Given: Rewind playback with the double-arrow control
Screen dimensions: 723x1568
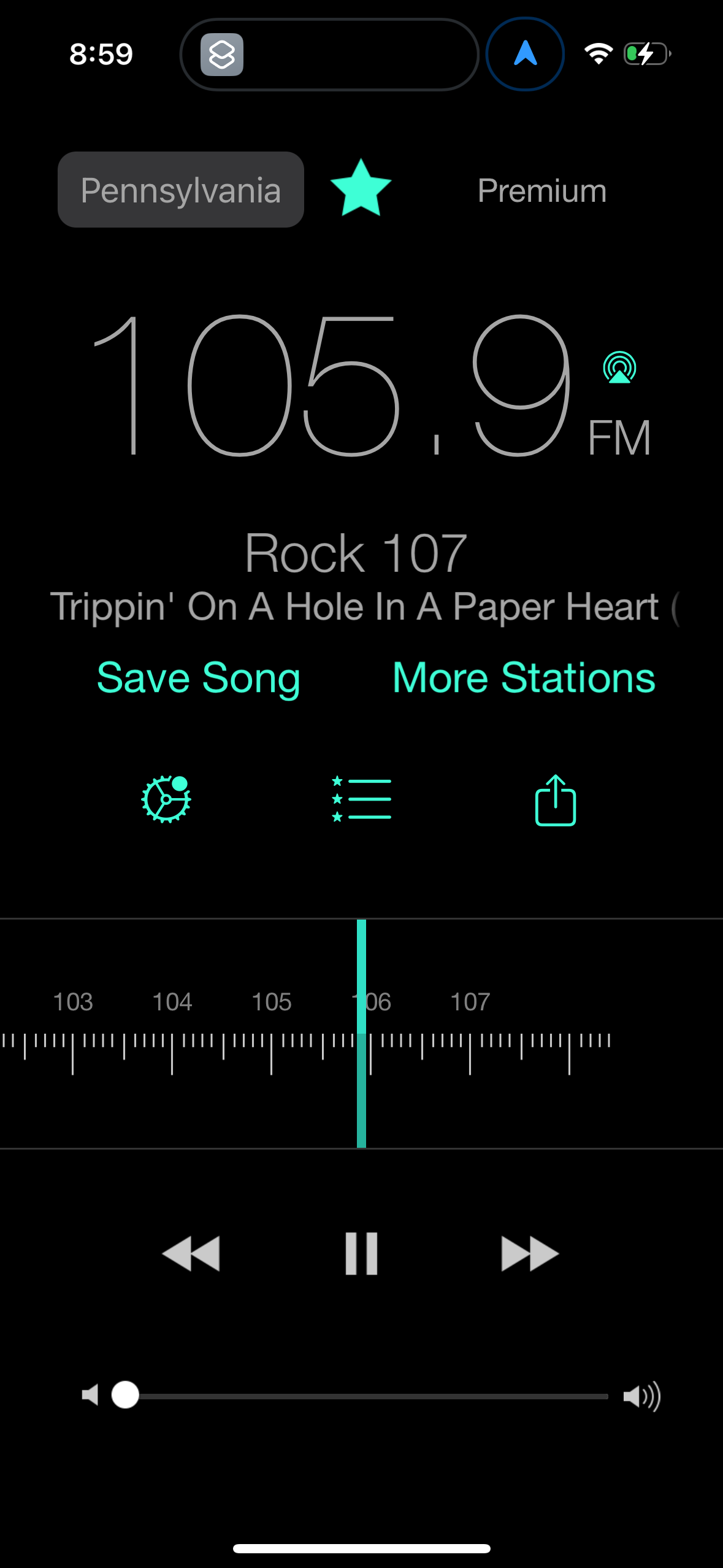Looking at the screenshot, I should 191,1253.
